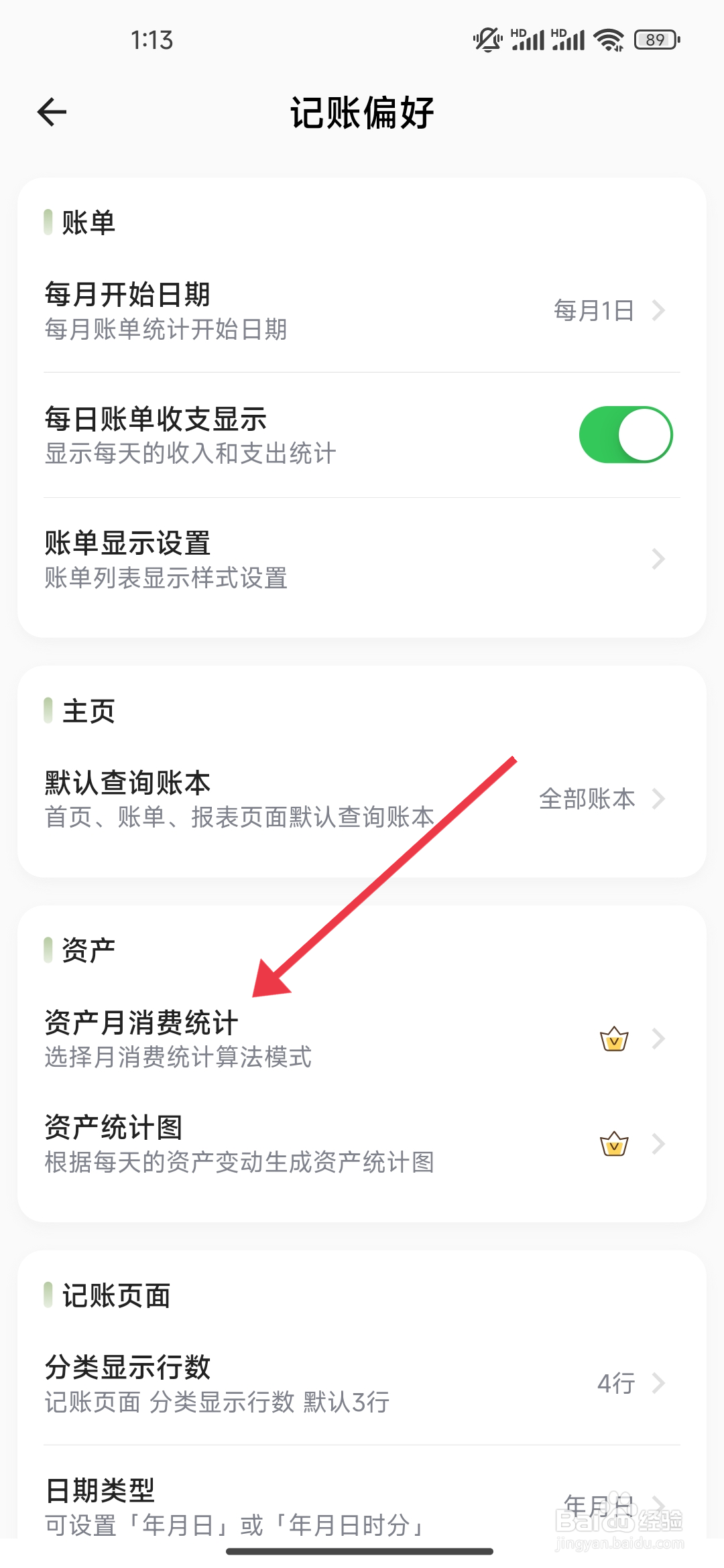
Task: Tap the second SIM signal bars icon
Action: tap(566, 39)
